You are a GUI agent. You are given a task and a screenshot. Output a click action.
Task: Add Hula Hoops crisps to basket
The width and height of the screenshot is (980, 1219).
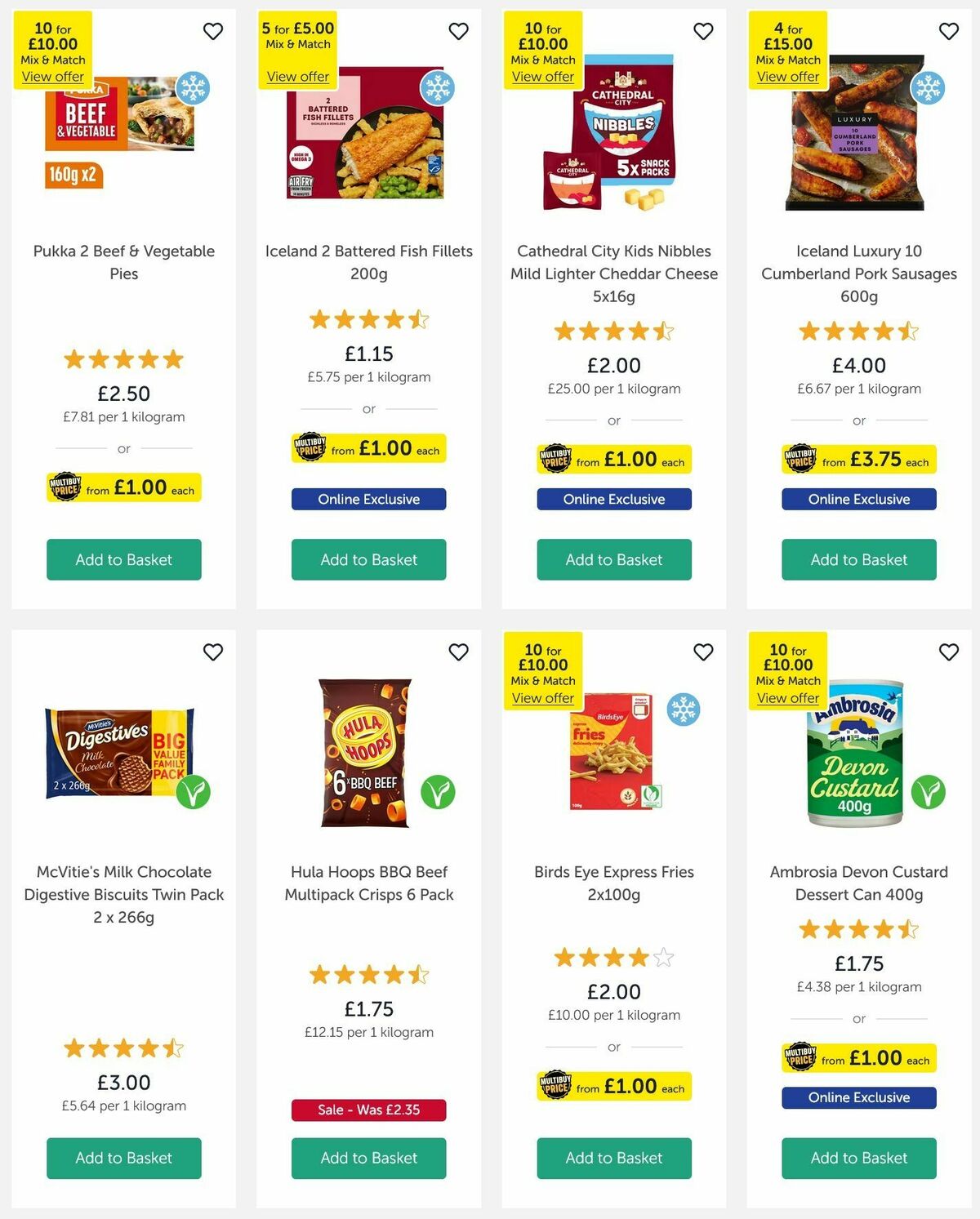click(x=368, y=1158)
